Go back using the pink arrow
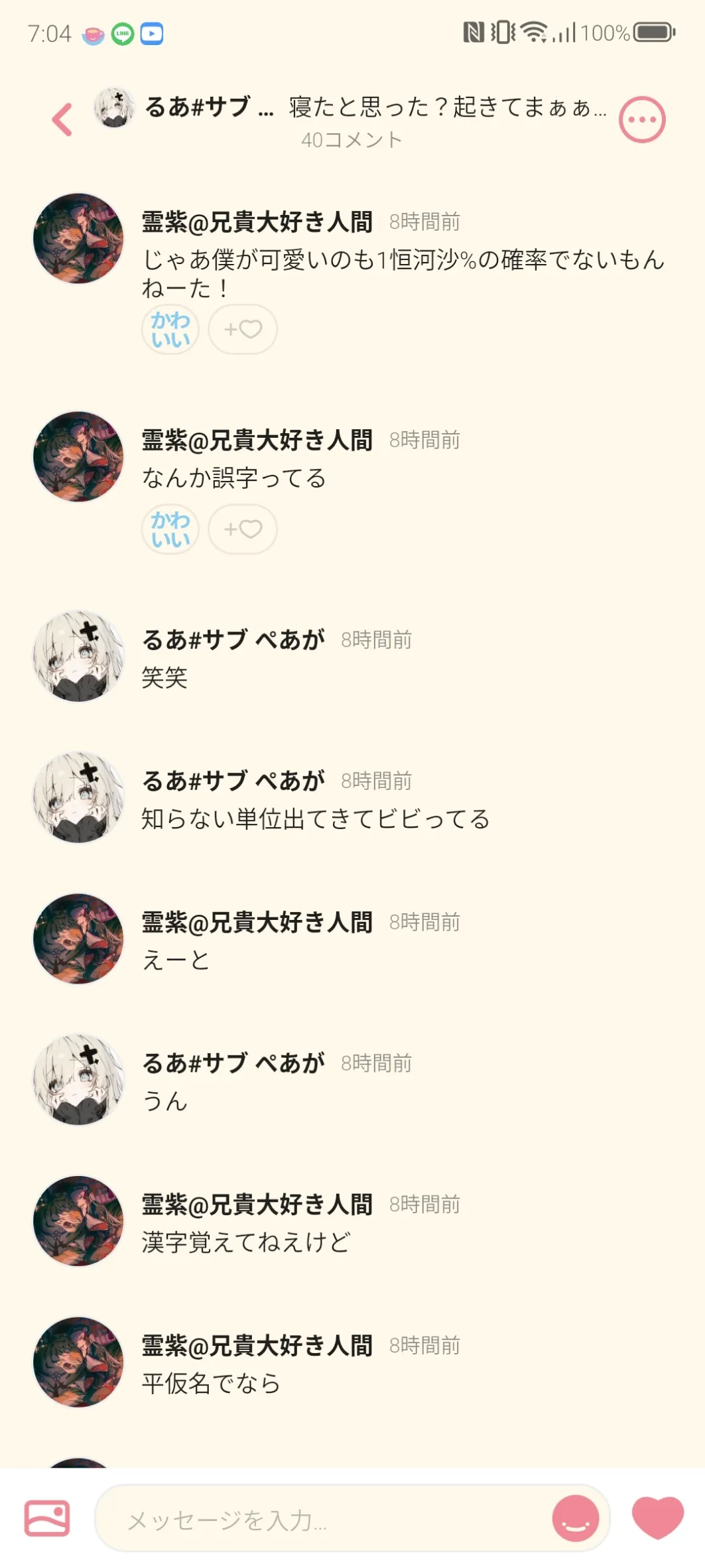This screenshot has height=1568, width=705. click(62, 120)
